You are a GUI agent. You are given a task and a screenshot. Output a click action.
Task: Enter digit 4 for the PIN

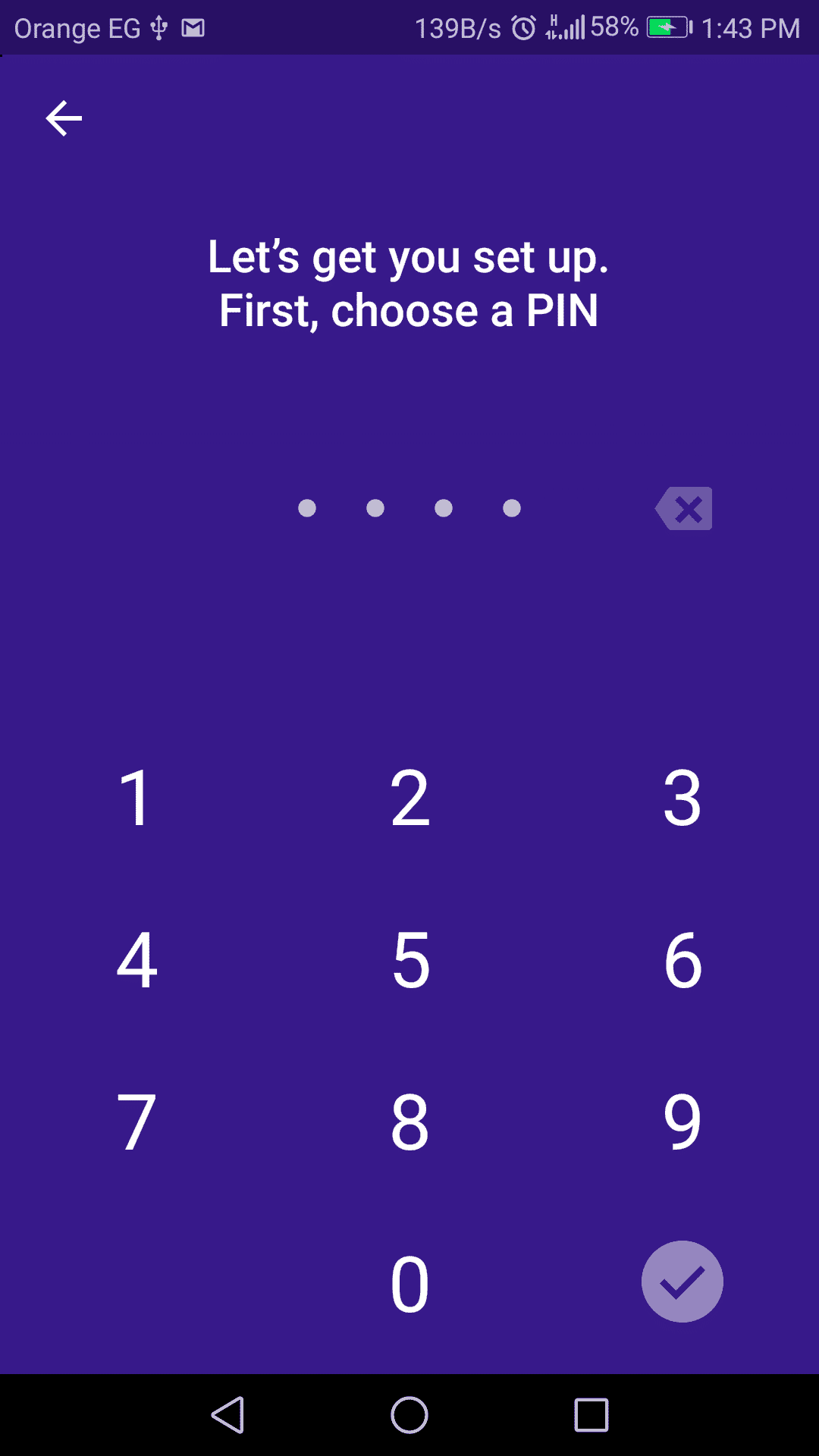point(136,960)
